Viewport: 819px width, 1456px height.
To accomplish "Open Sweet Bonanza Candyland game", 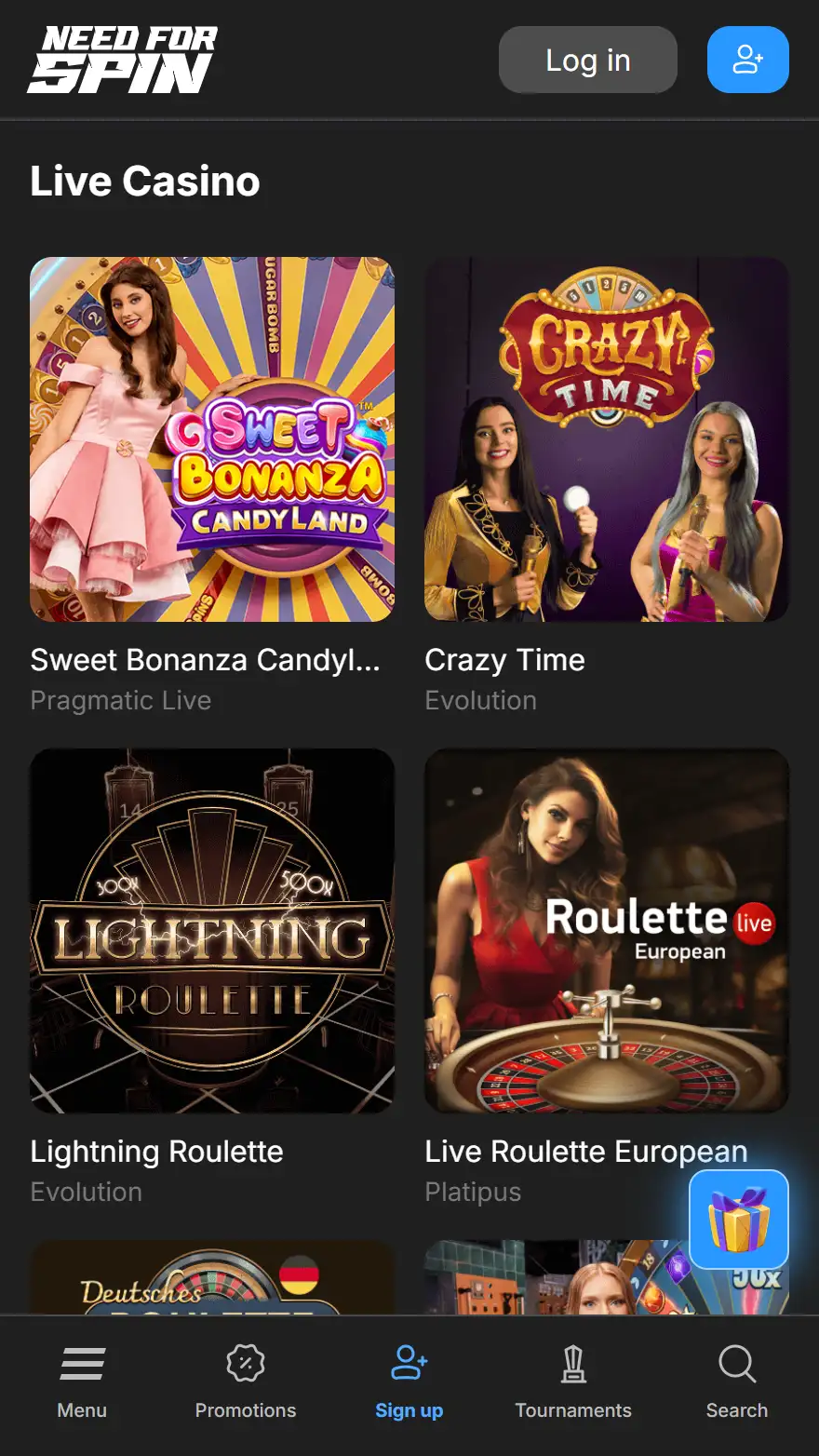I will pyautogui.click(x=212, y=439).
